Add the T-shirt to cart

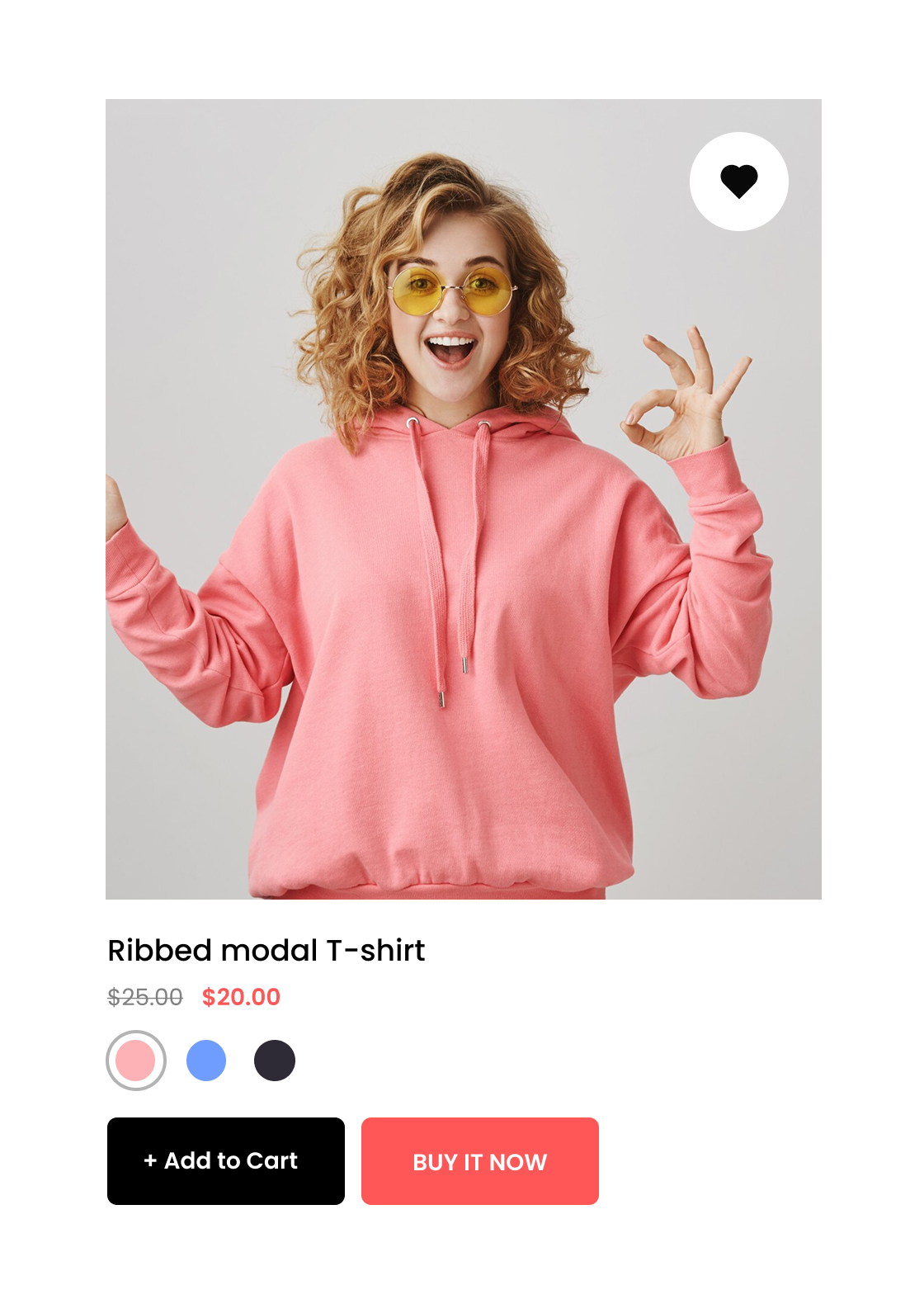tap(226, 1160)
